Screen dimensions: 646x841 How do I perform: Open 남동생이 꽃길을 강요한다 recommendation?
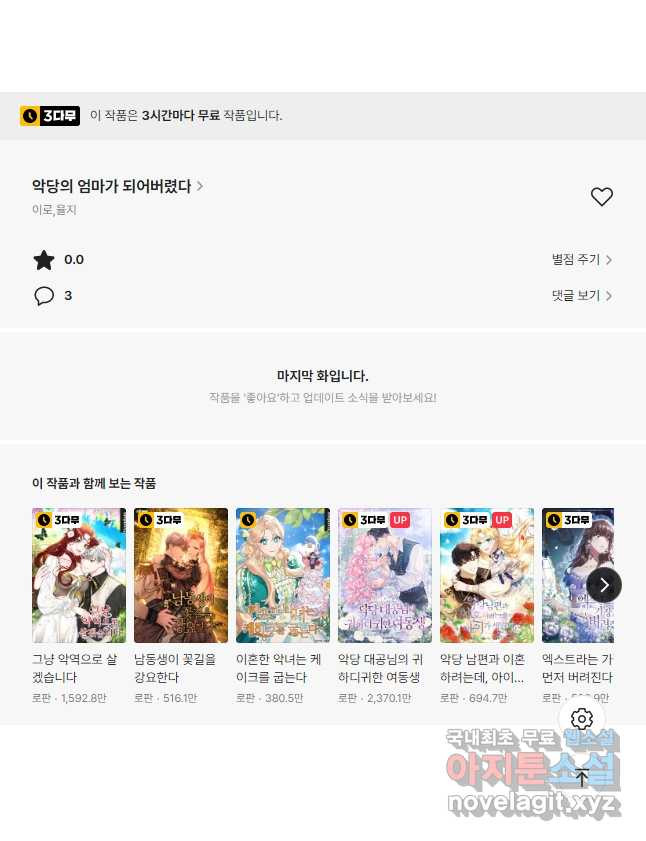181,576
